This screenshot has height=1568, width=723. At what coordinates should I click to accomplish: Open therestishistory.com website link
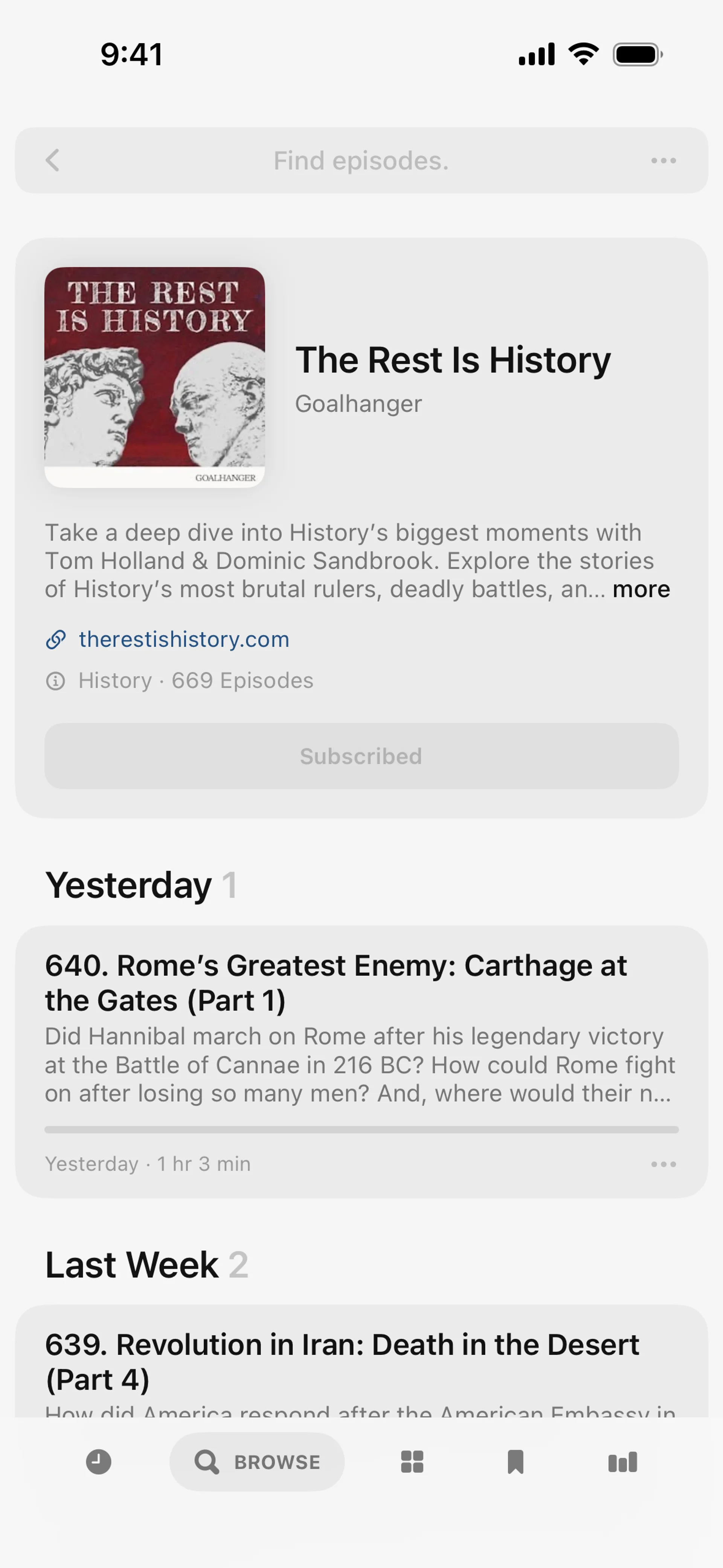[184, 639]
